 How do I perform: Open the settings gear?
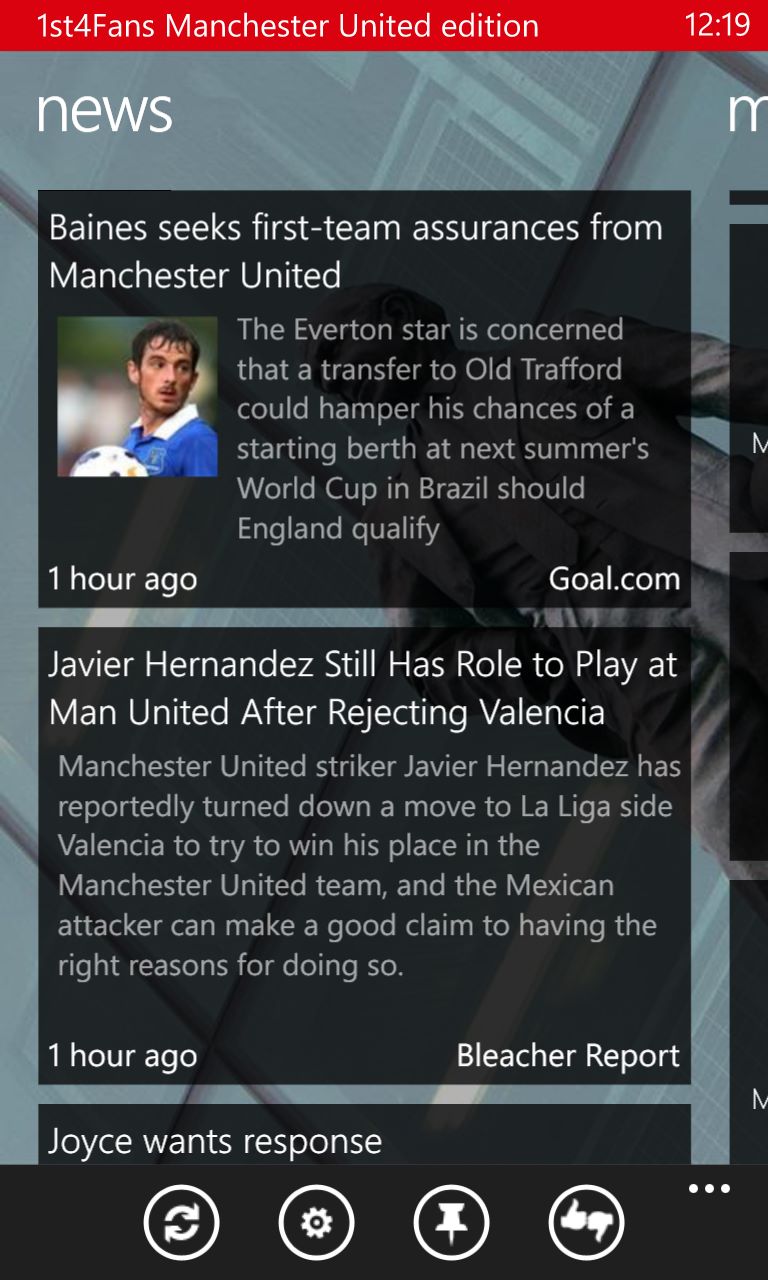pos(316,1222)
